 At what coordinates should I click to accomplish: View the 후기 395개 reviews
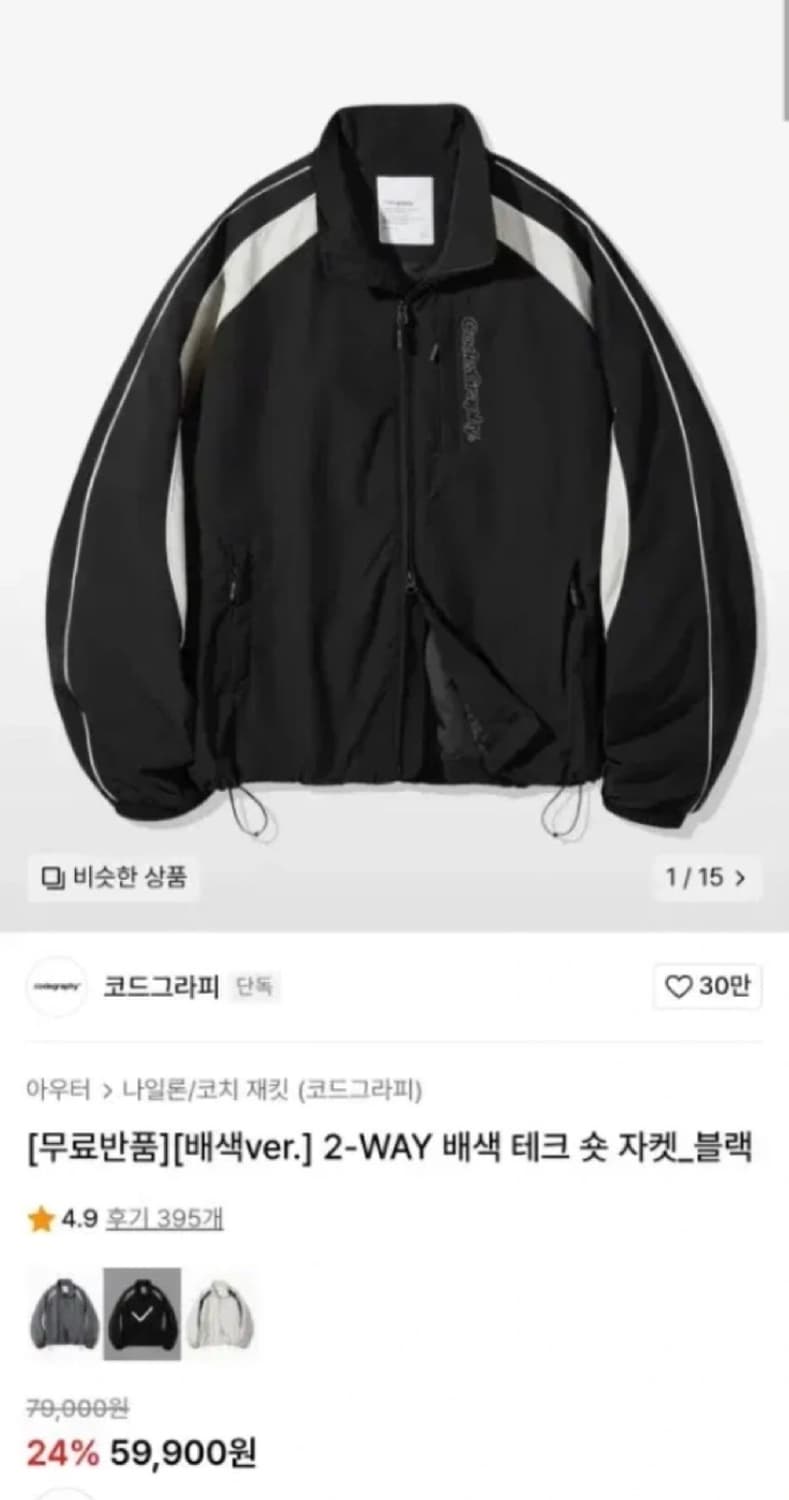click(165, 1218)
